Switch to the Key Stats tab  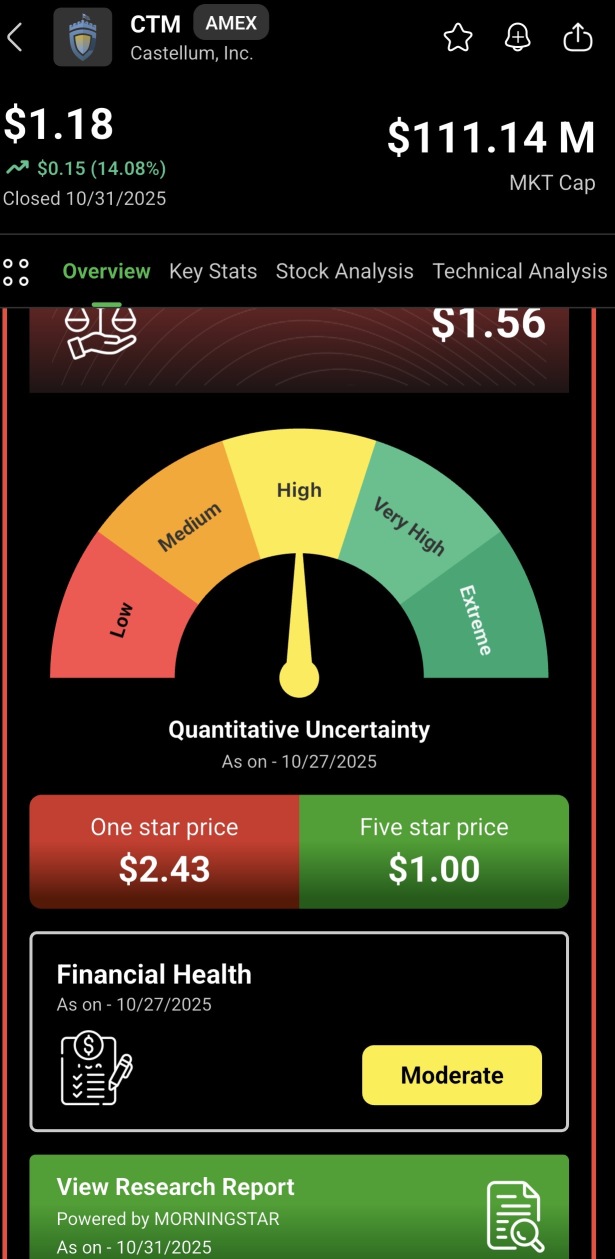pyautogui.click(x=213, y=271)
